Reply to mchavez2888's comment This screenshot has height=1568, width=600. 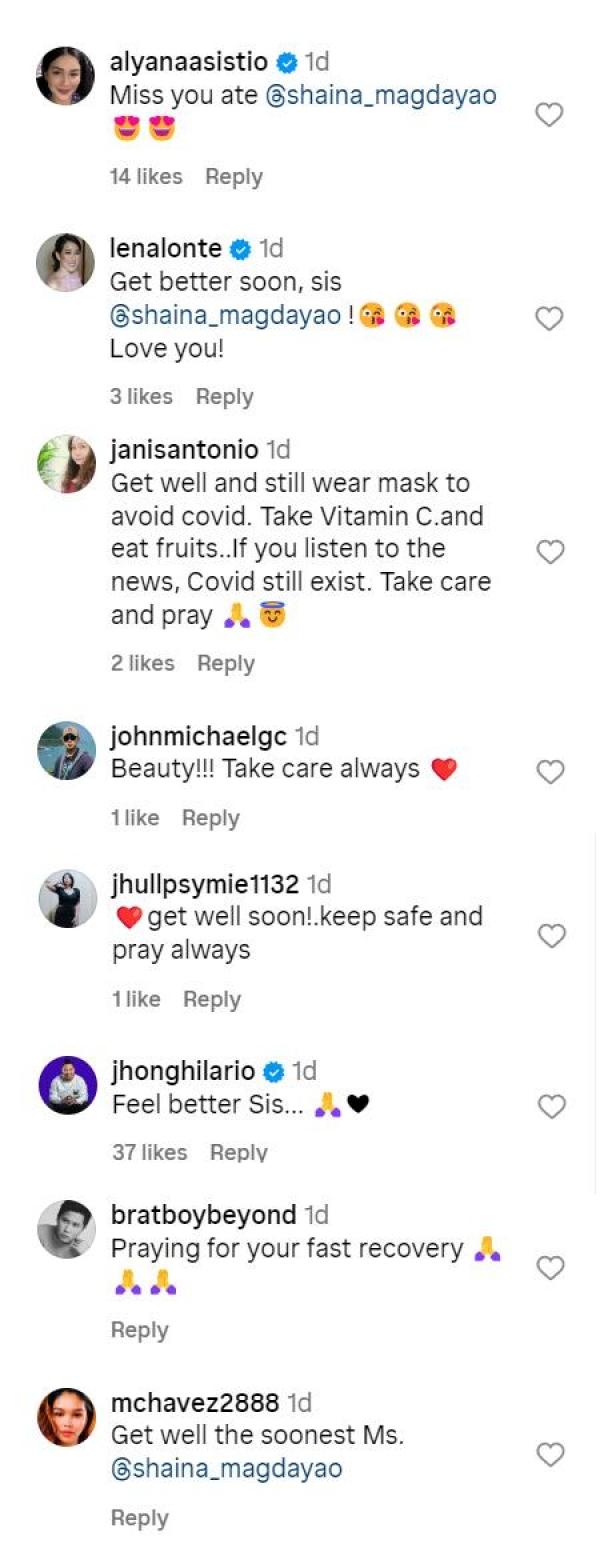click(139, 1518)
